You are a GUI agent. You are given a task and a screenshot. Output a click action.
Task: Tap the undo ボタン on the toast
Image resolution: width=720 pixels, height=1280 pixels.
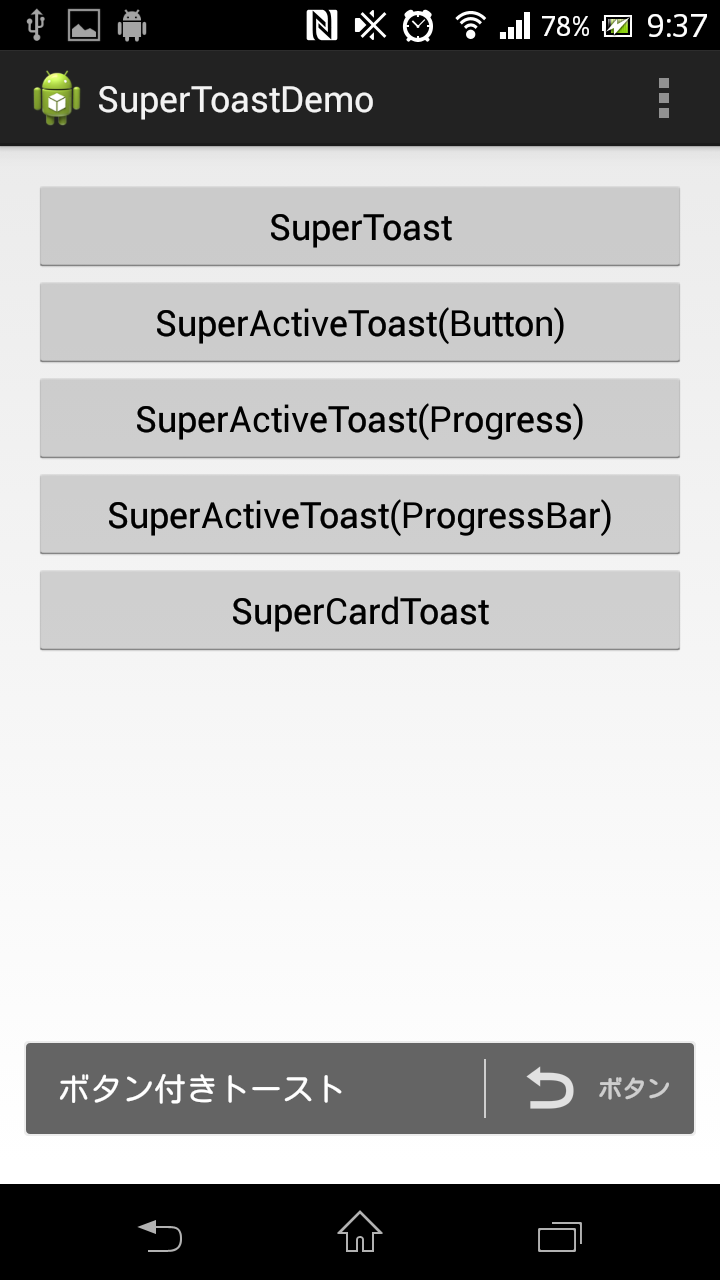(x=596, y=1088)
